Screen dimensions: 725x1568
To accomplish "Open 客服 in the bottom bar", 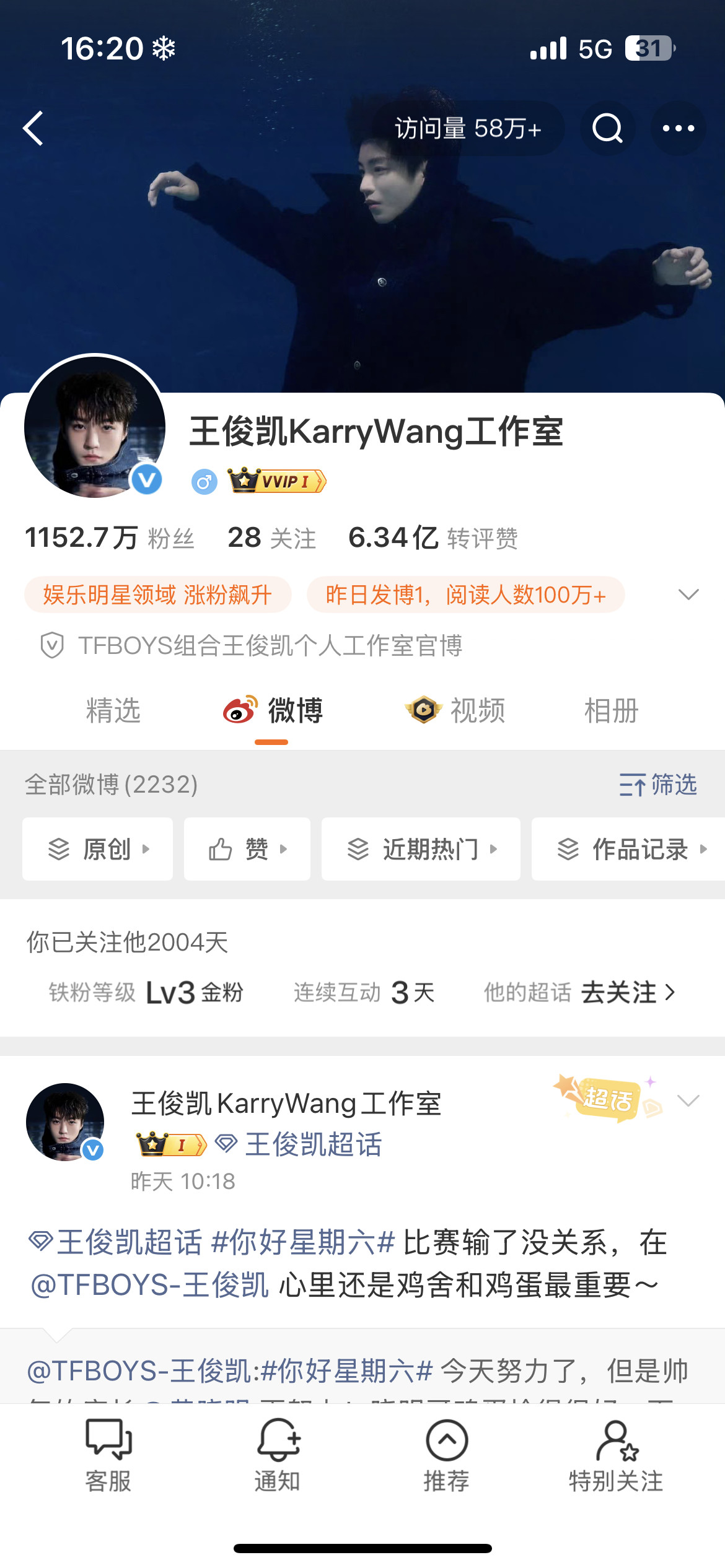I will point(108,1457).
